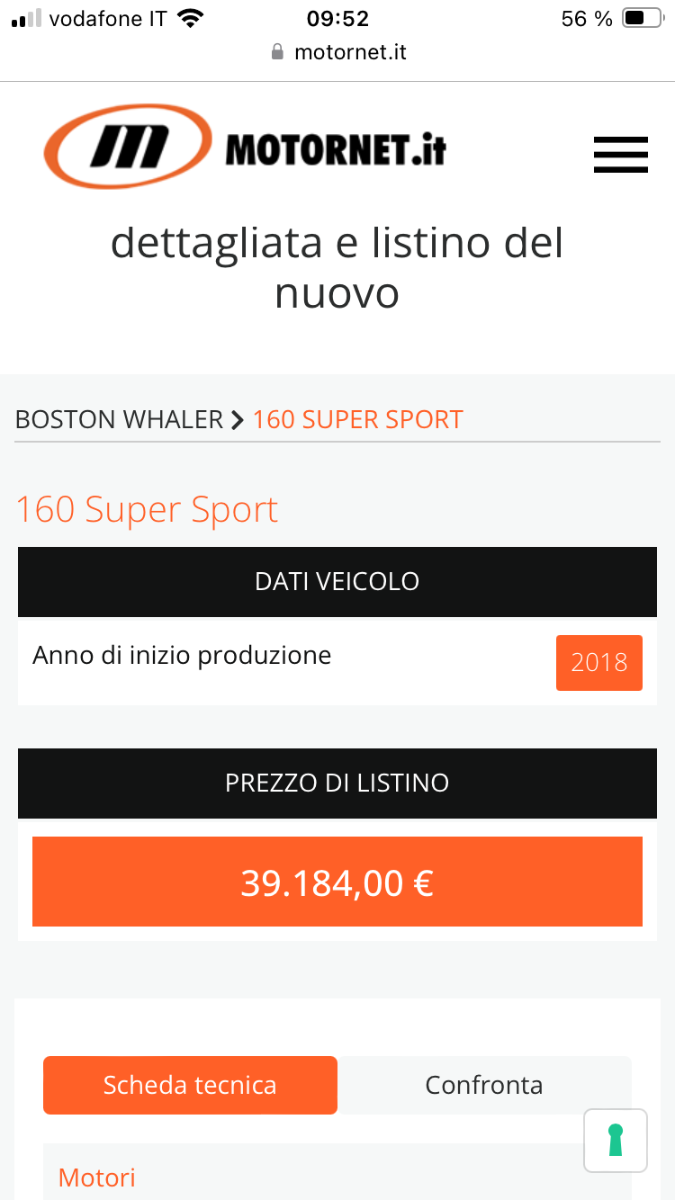Tap the motornet.it address bar

point(338,52)
